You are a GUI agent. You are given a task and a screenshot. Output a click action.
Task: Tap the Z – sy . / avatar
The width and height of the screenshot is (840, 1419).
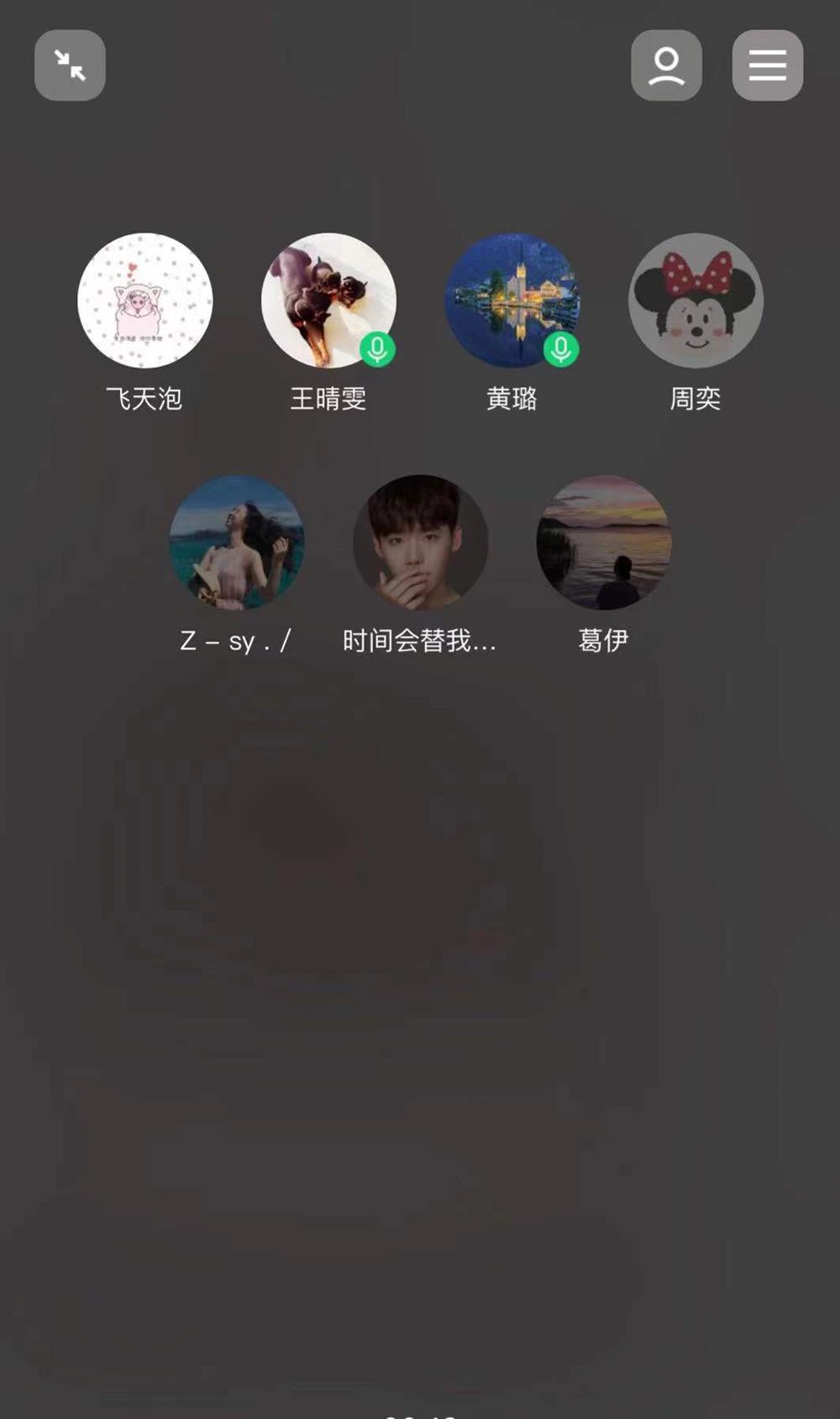coord(237,543)
